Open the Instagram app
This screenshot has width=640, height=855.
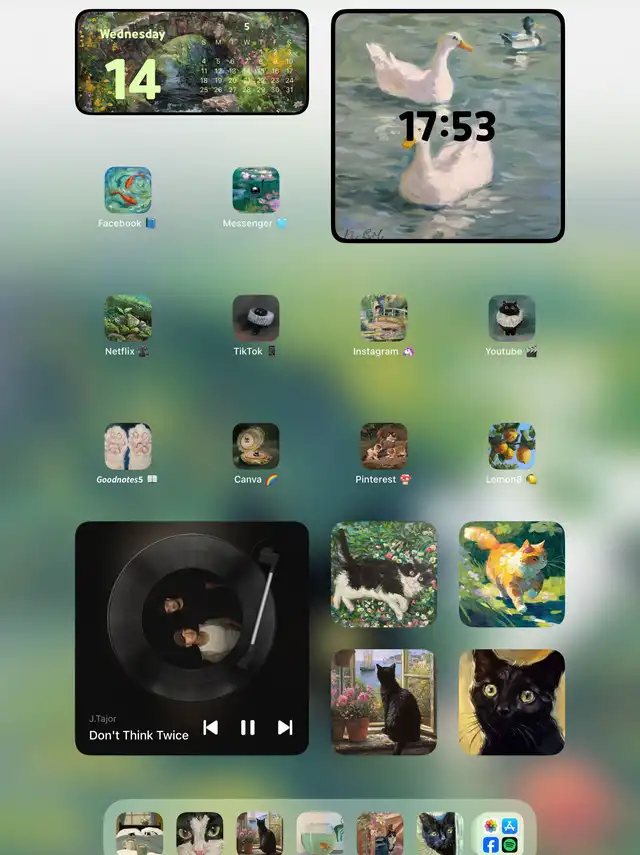(x=384, y=318)
